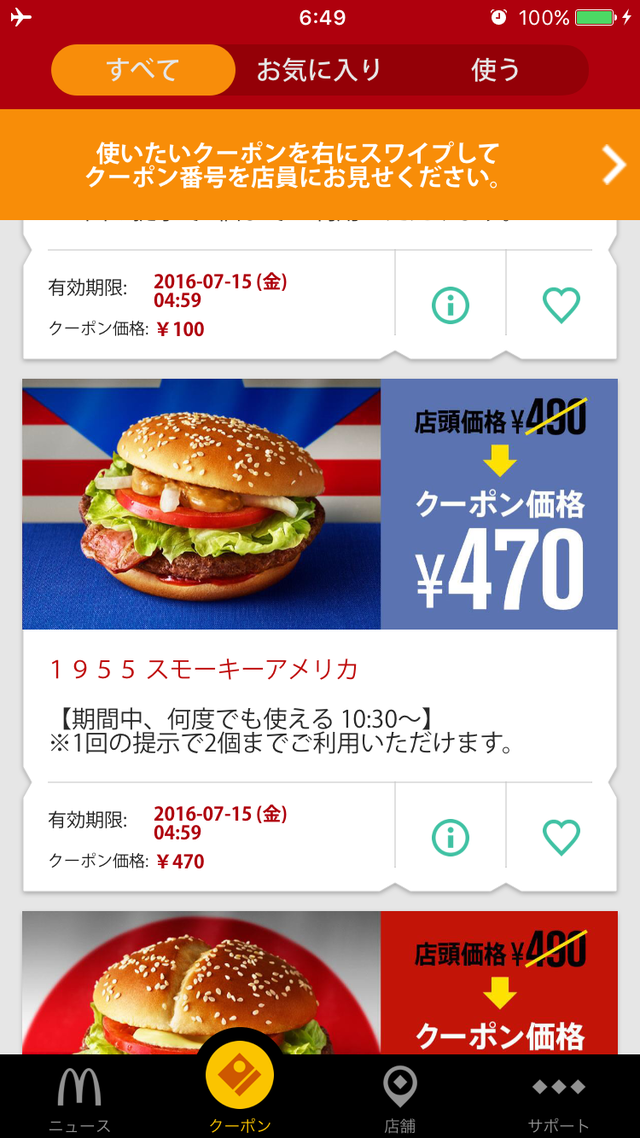Show info for the ¥470 スモーキーアメリカ coupon

(451, 836)
